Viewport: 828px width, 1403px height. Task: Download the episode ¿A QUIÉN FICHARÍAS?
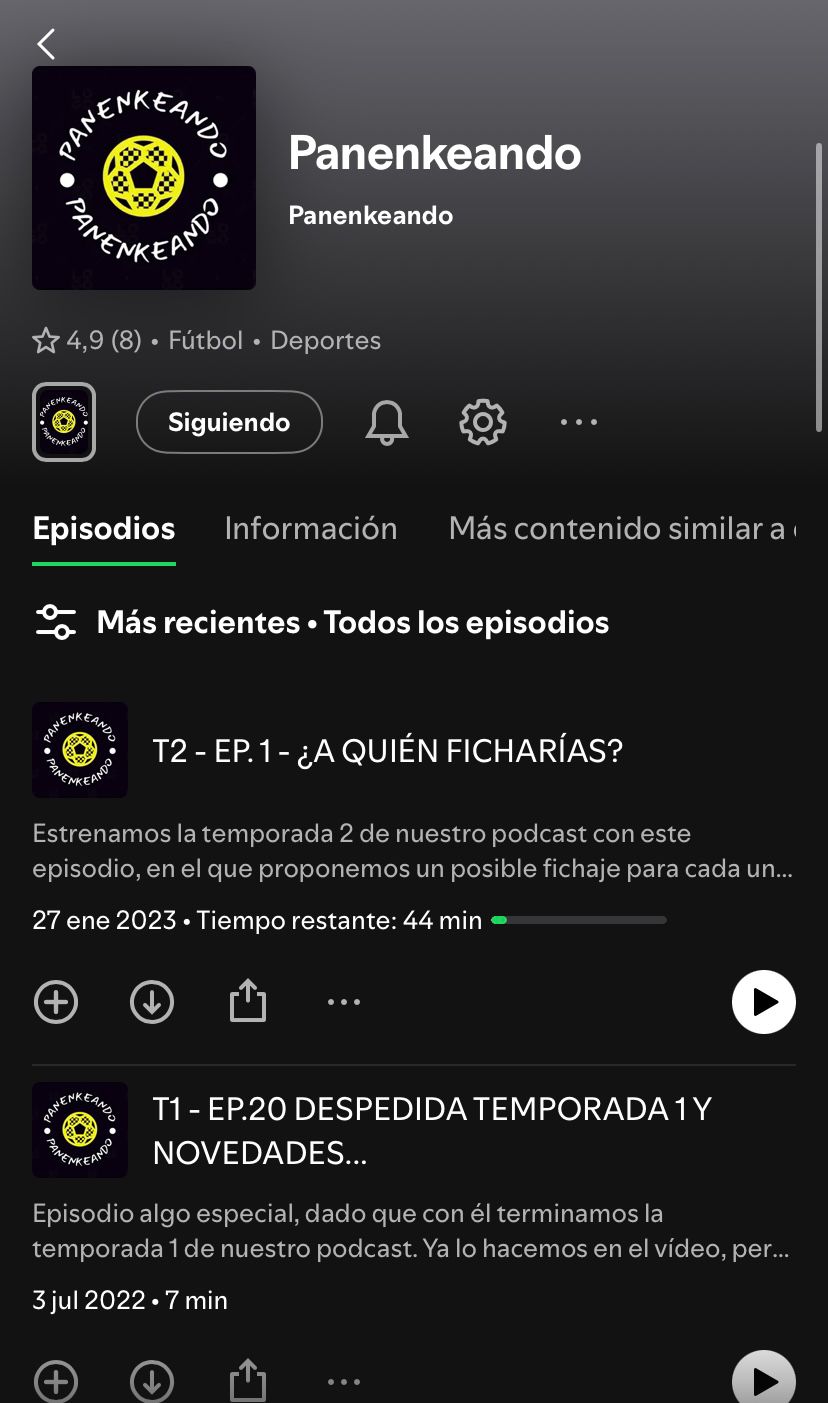(152, 1001)
